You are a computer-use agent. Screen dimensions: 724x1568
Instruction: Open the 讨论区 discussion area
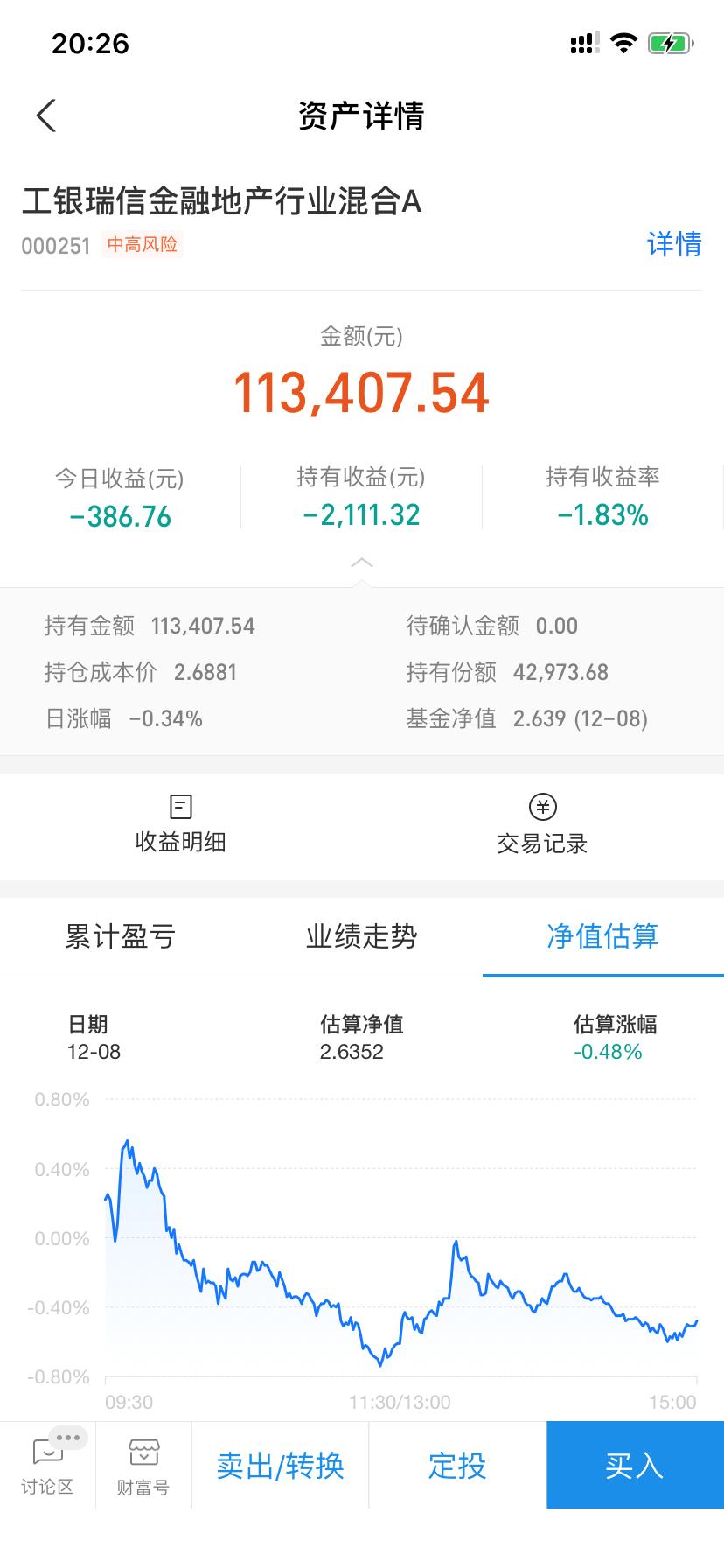coord(47,1466)
